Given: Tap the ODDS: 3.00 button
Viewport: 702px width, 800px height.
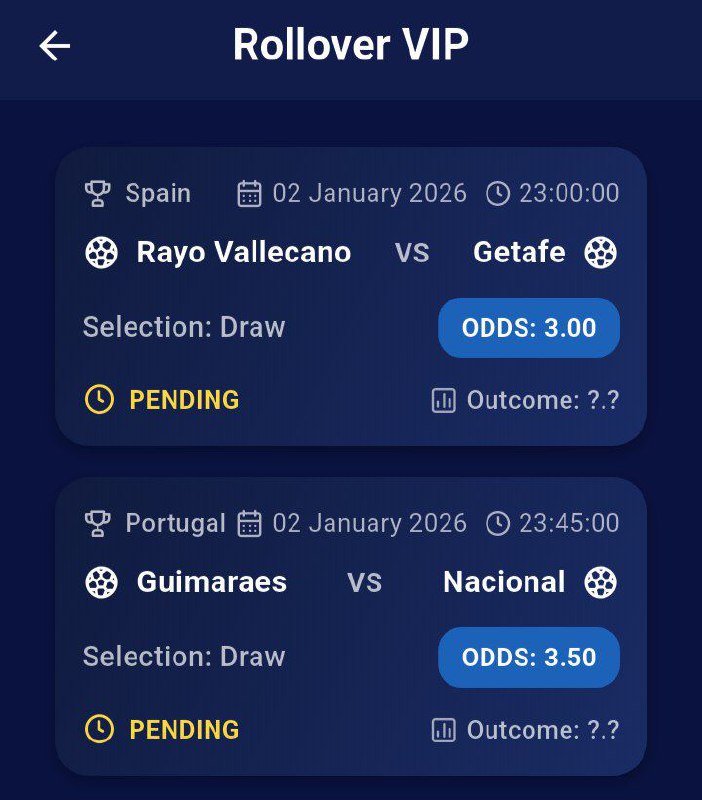Looking at the screenshot, I should (528, 328).
